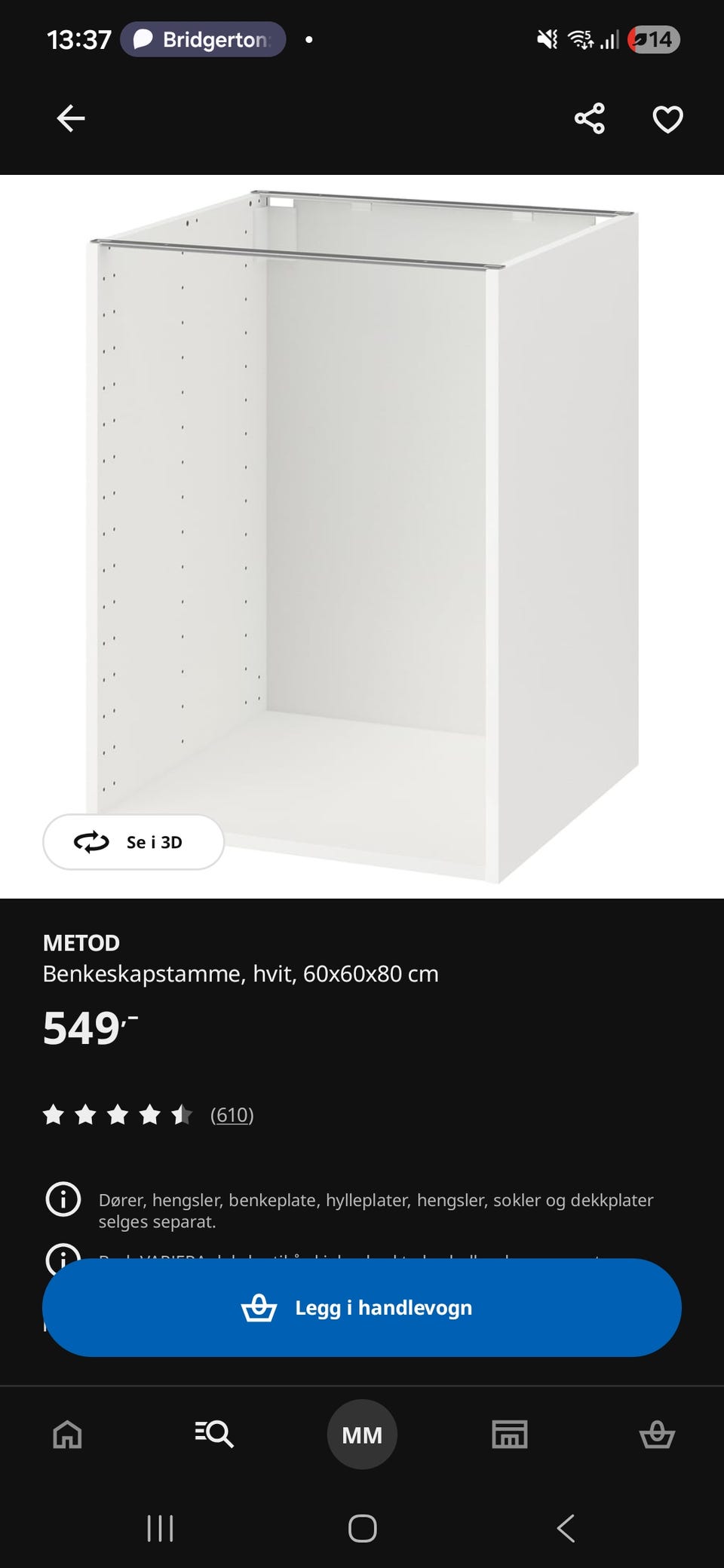The width and height of the screenshot is (724, 1568).
Task: Add the product to favorites with the heart
Action: pos(667,119)
